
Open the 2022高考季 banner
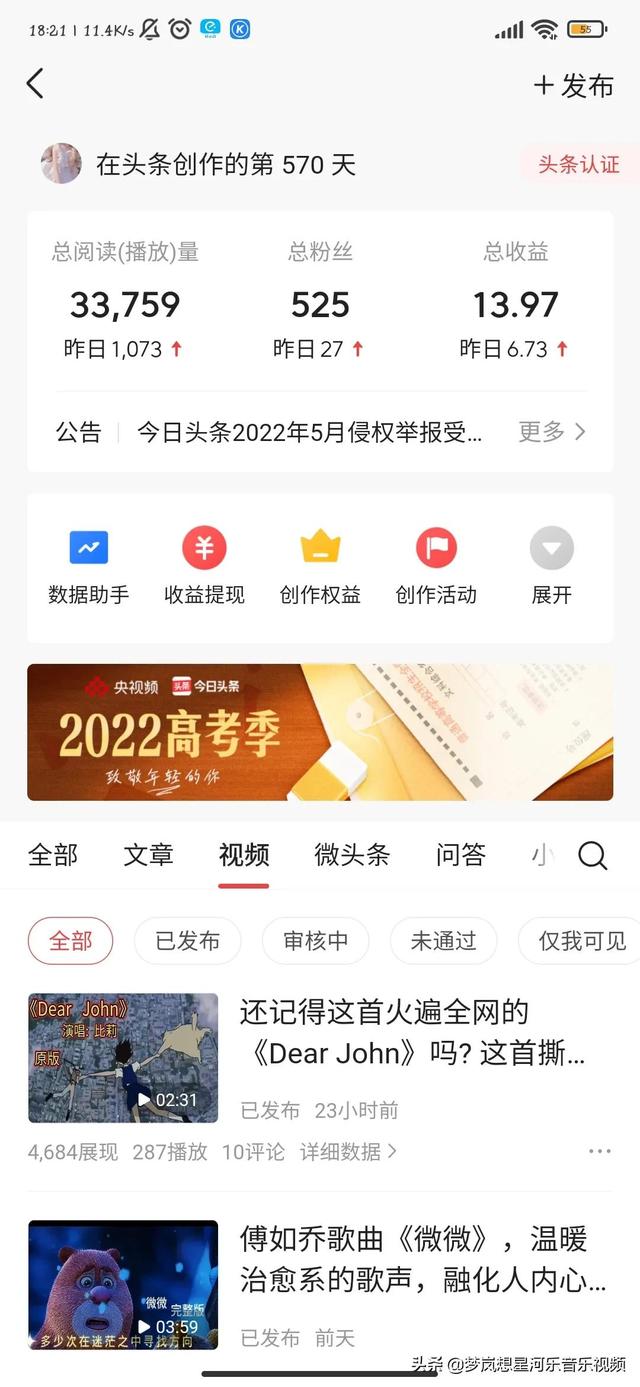(x=320, y=732)
